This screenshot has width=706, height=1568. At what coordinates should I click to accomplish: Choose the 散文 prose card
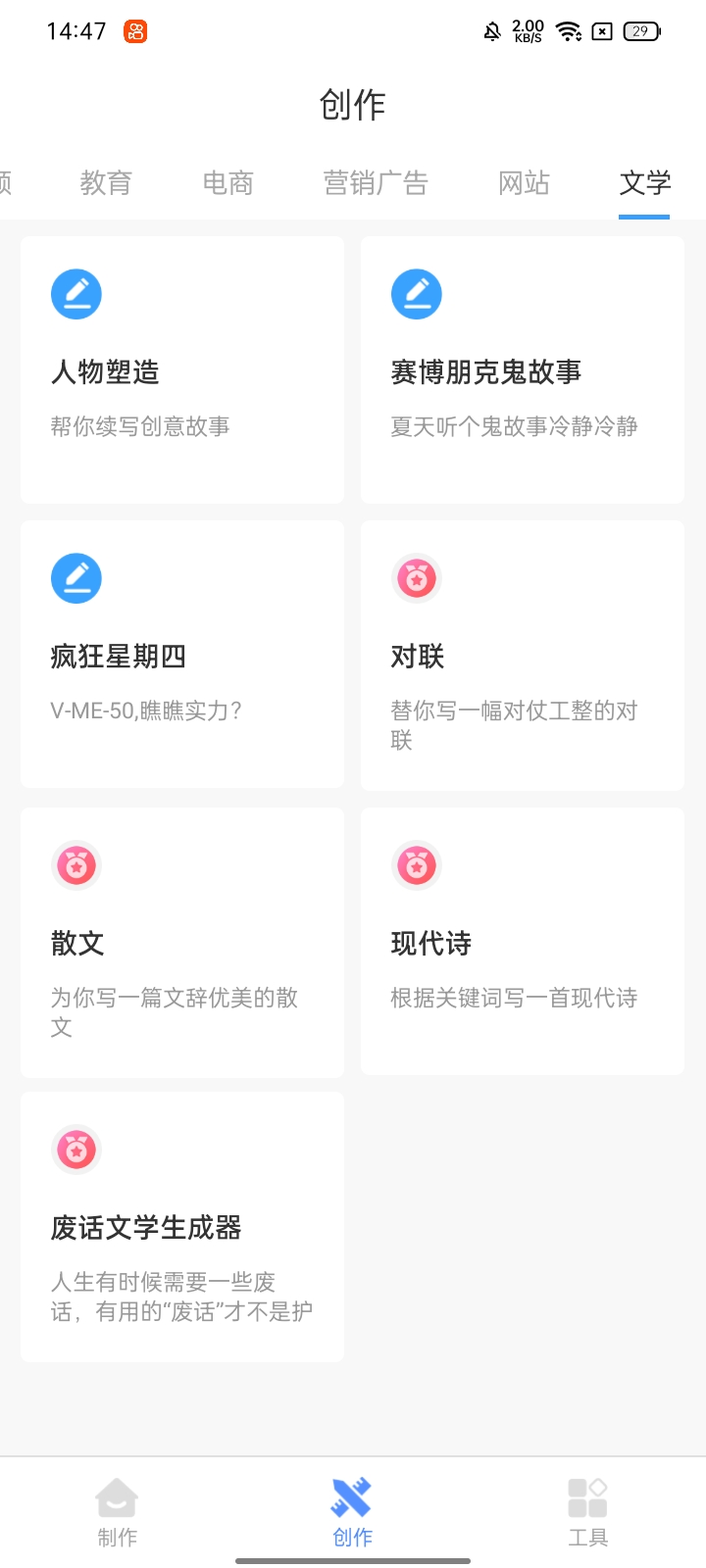pos(182,942)
